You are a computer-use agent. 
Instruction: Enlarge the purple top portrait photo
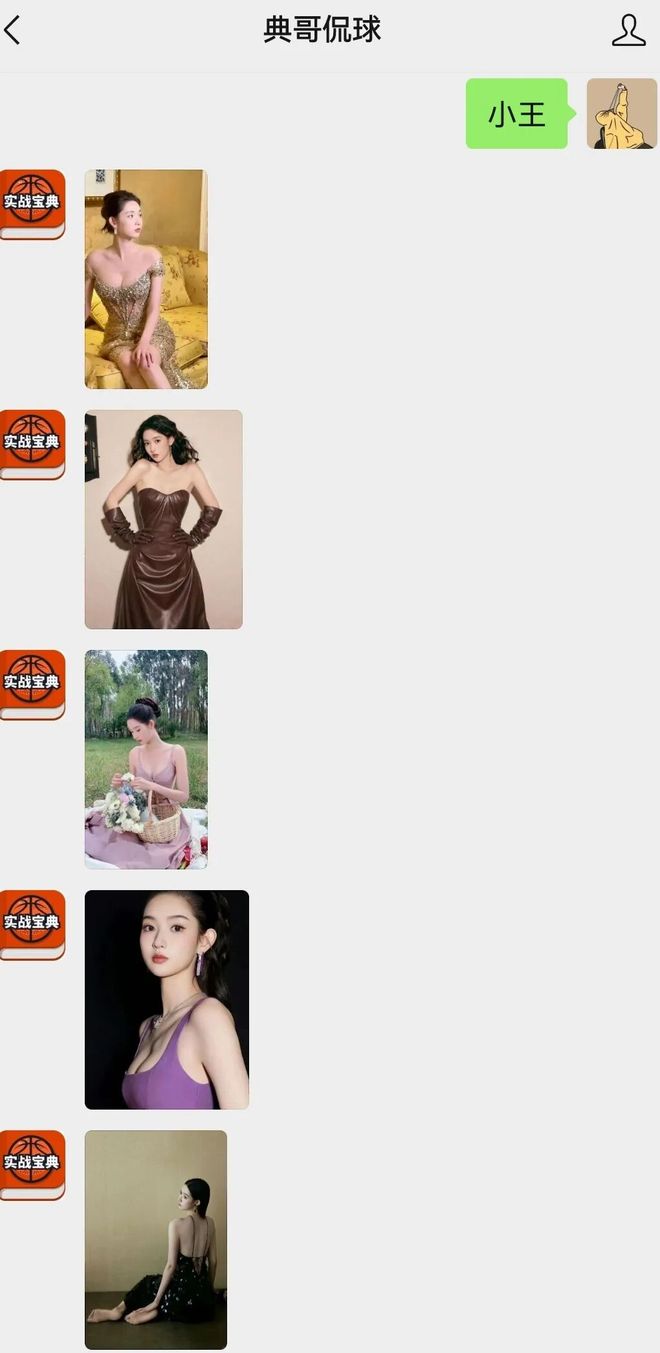(x=166, y=999)
